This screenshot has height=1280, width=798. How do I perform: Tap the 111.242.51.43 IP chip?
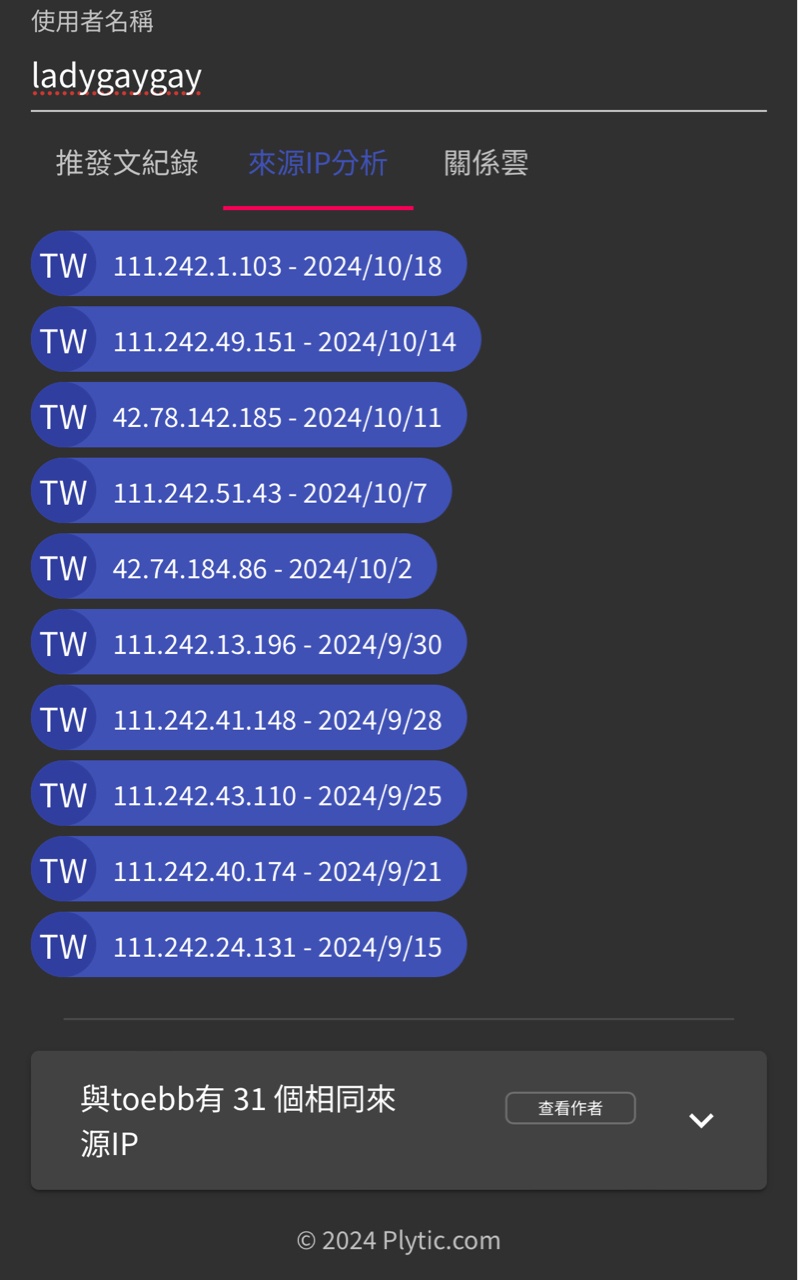pos(241,492)
